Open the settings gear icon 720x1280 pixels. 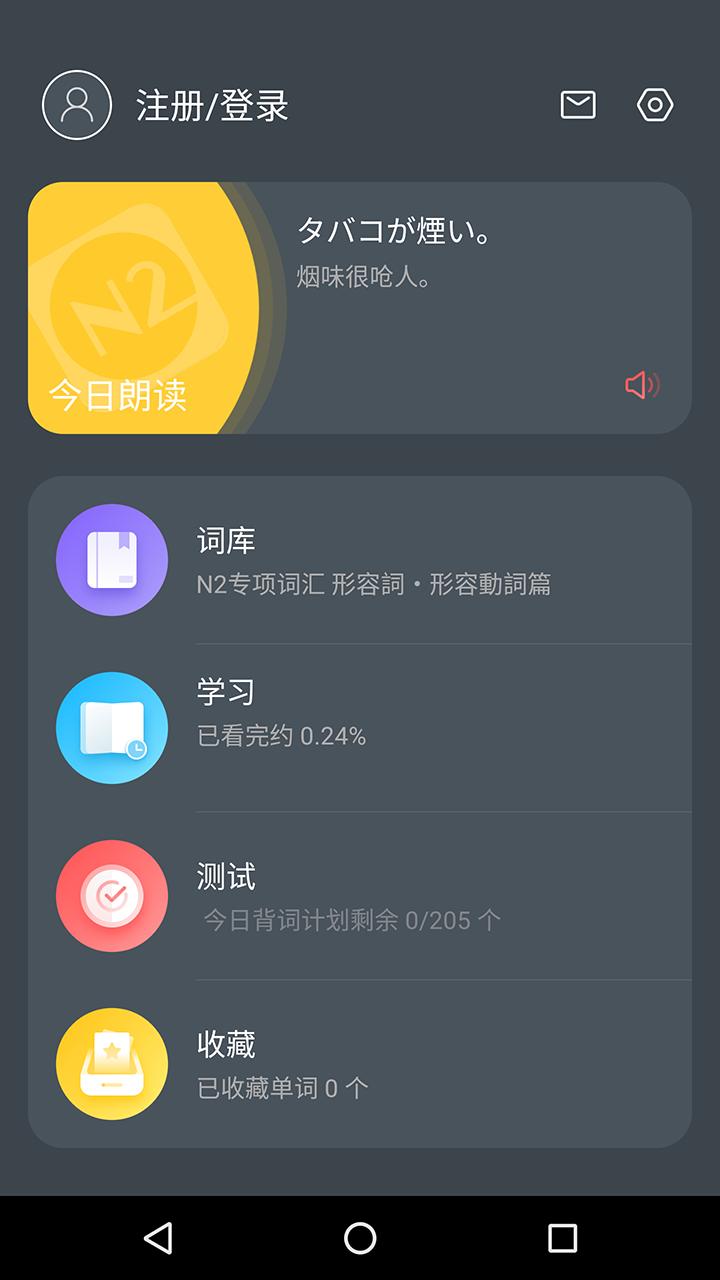point(655,104)
